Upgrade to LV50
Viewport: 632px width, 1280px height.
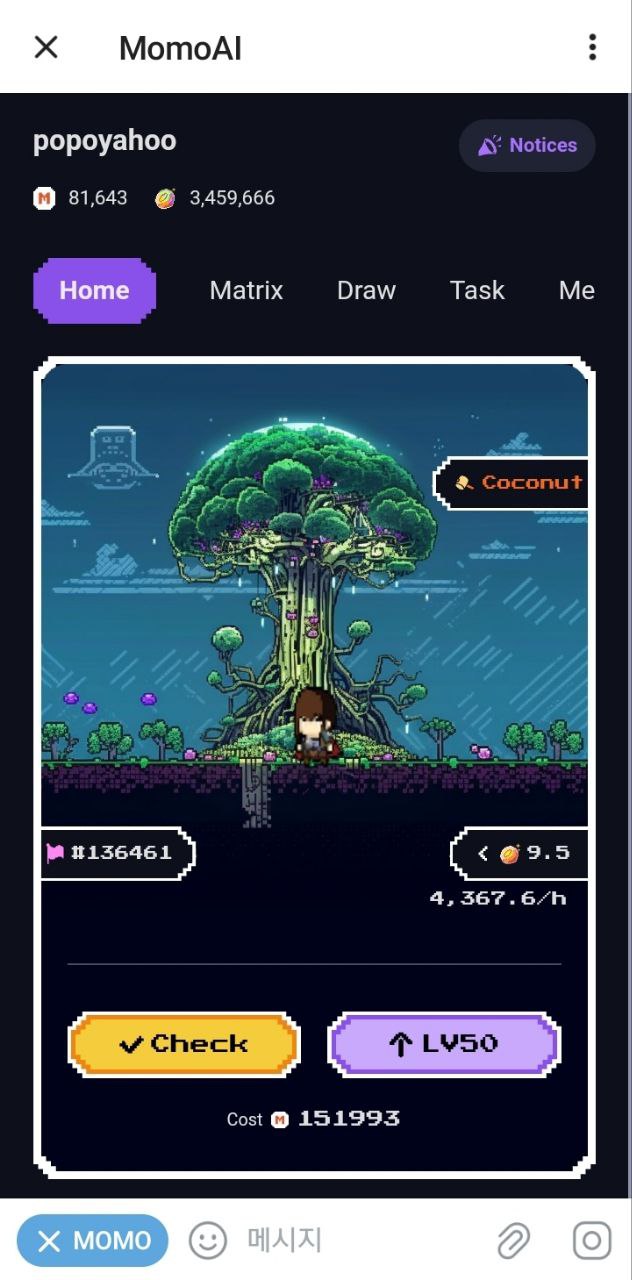(444, 1044)
